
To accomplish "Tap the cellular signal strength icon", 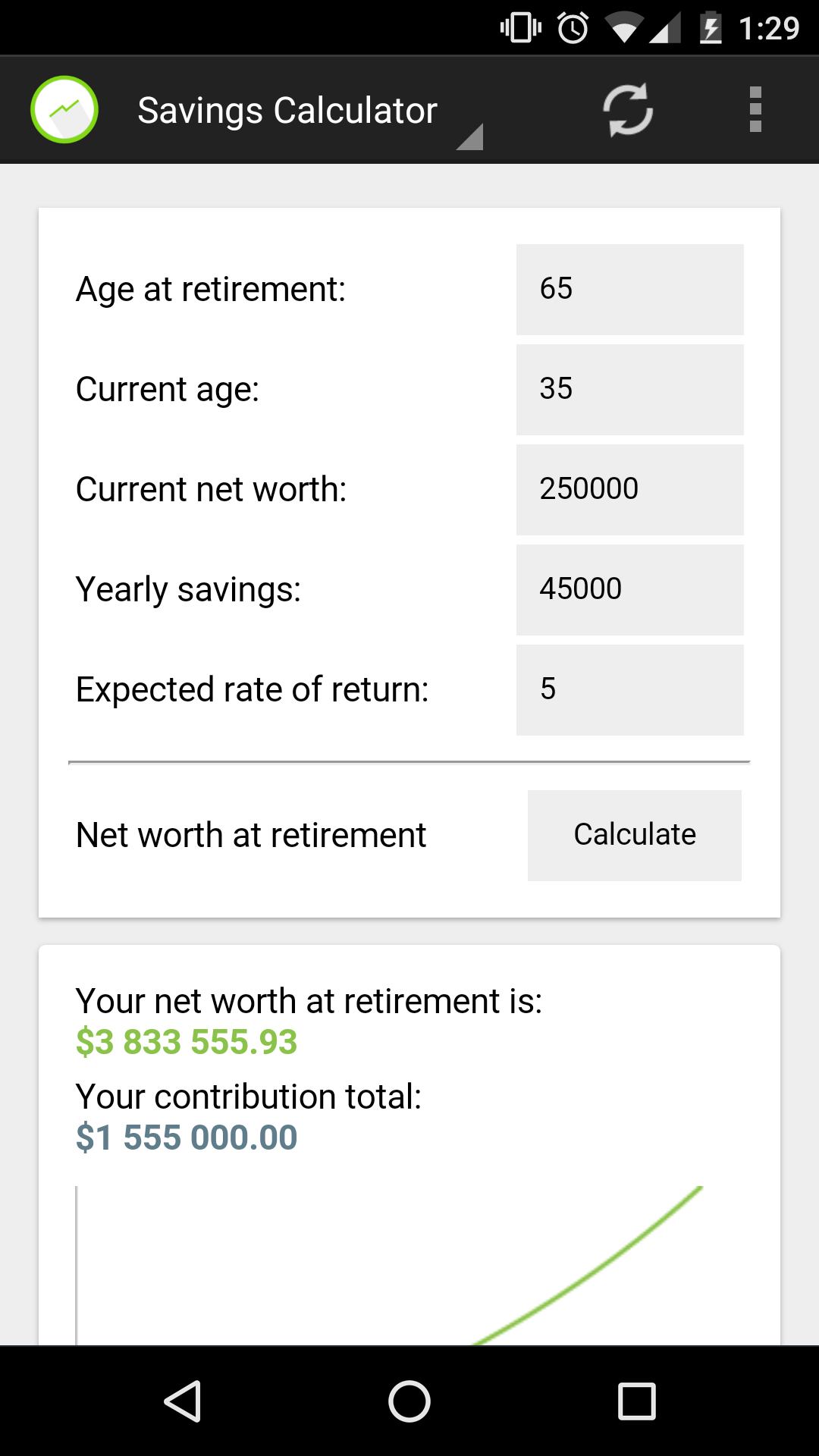I will pyautogui.click(x=665, y=27).
